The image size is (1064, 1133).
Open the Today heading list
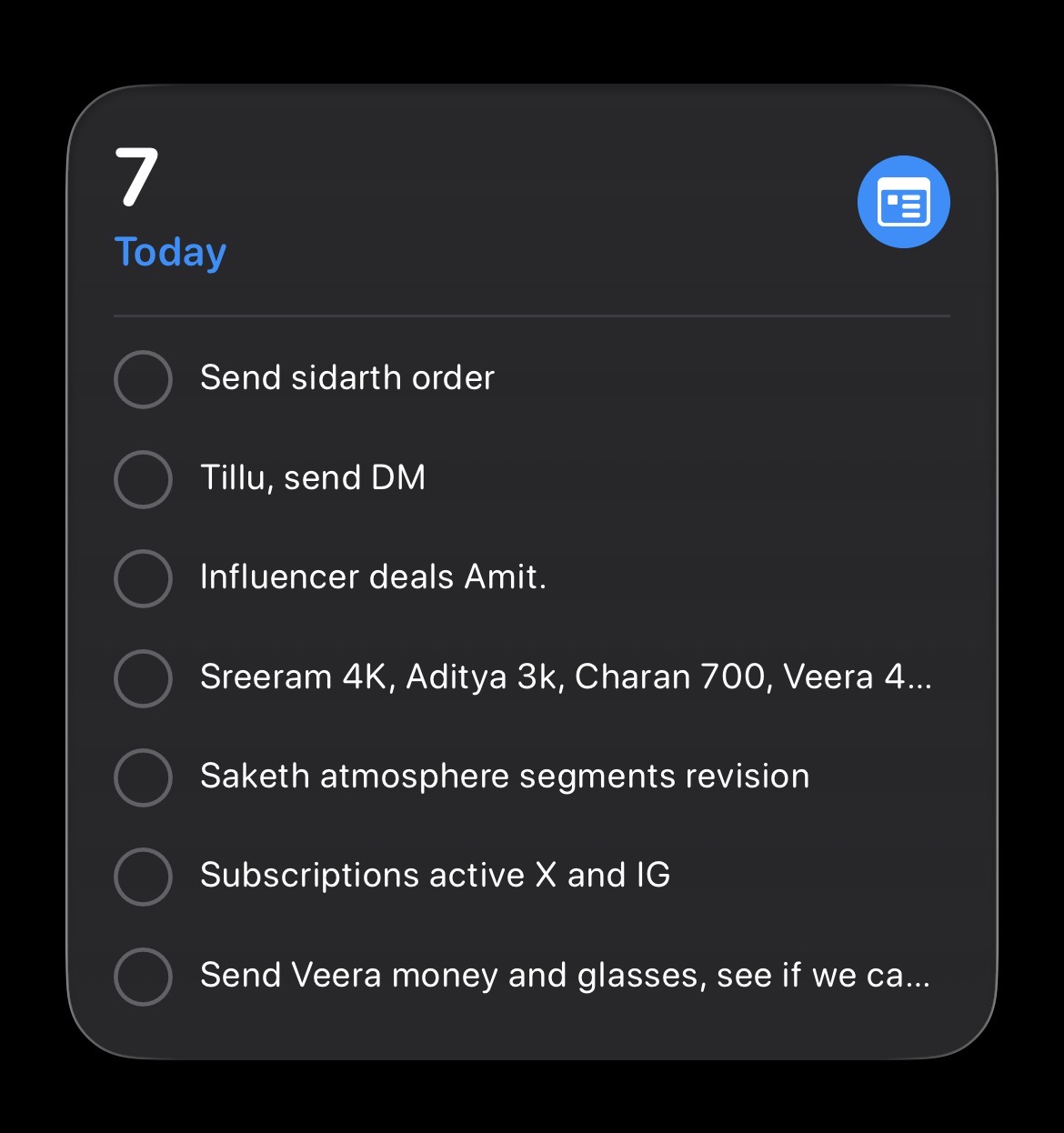pos(170,253)
